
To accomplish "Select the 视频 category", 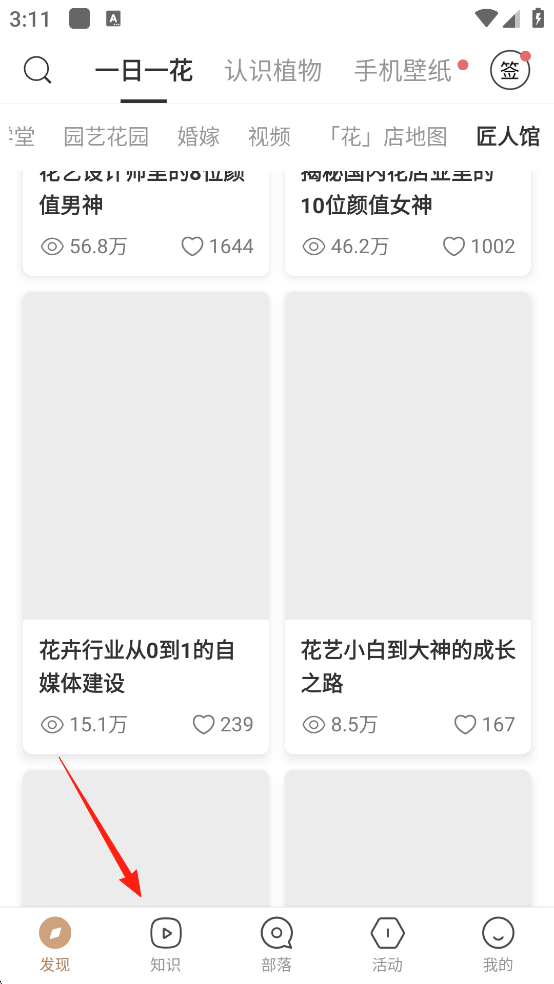I will click(269, 136).
